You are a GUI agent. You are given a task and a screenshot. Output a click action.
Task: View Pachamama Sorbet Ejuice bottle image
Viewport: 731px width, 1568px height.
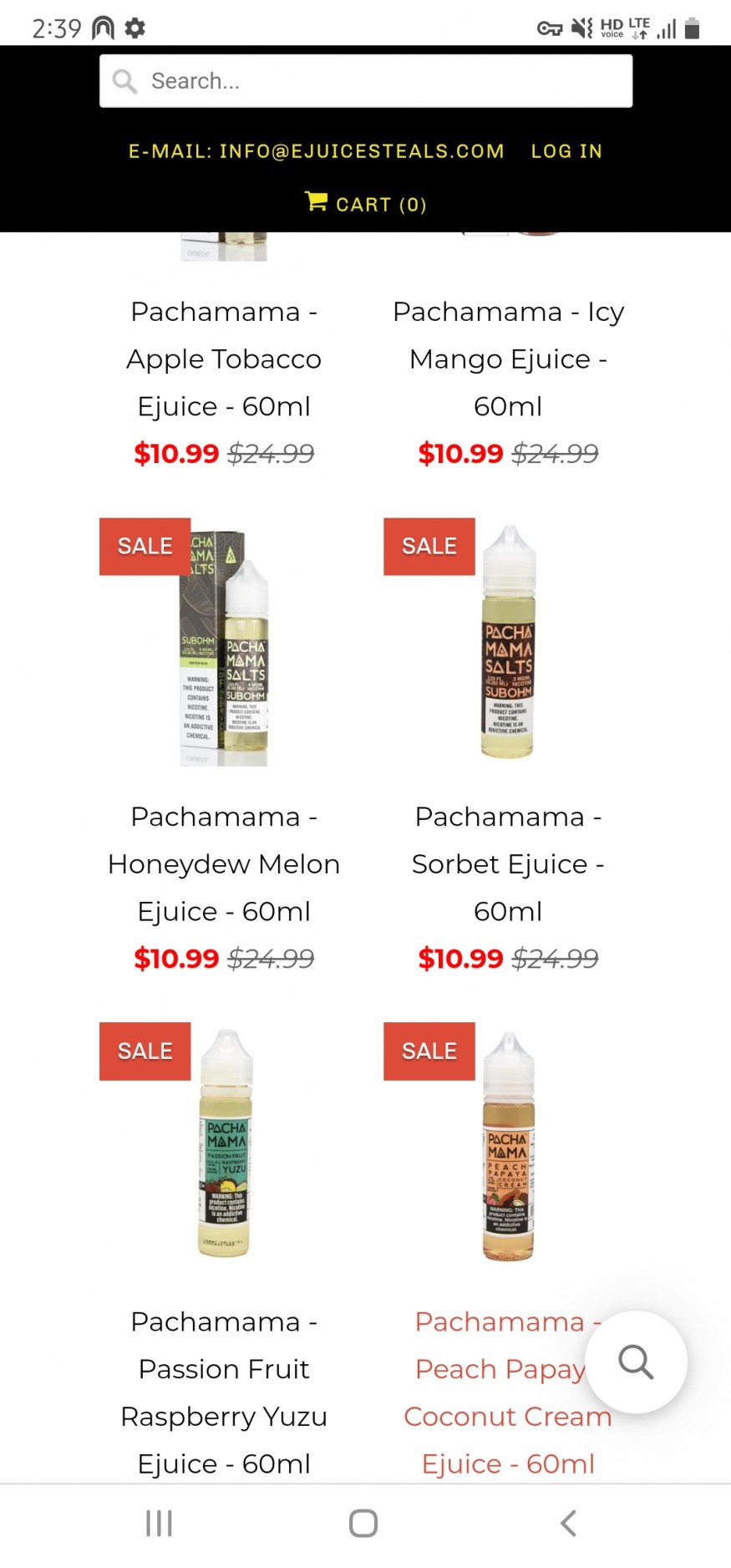click(x=508, y=644)
